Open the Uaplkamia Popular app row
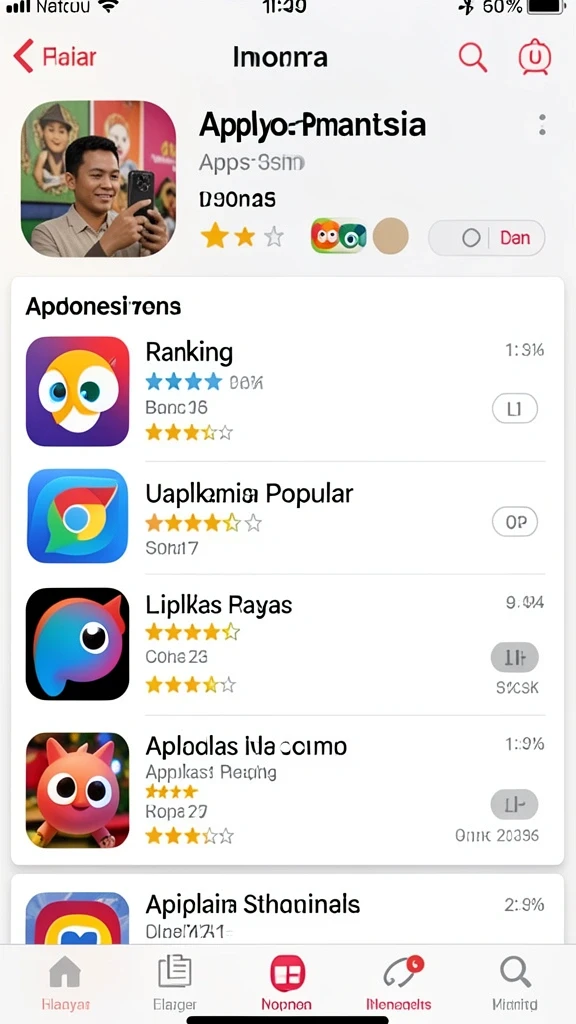Image resolution: width=576 pixels, height=1024 pixels. [x=287, y=517]
